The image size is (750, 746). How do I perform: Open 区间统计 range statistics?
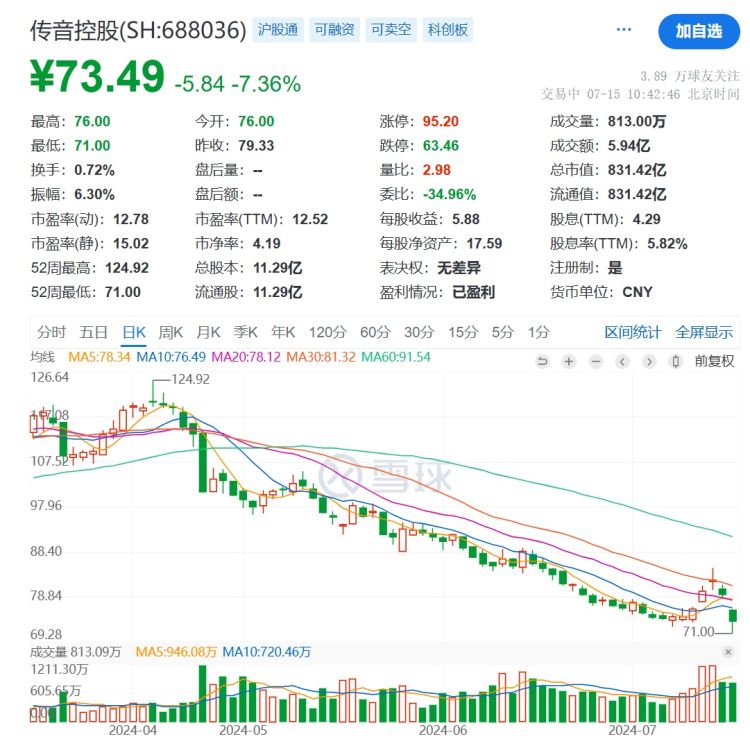click(633, 332)
